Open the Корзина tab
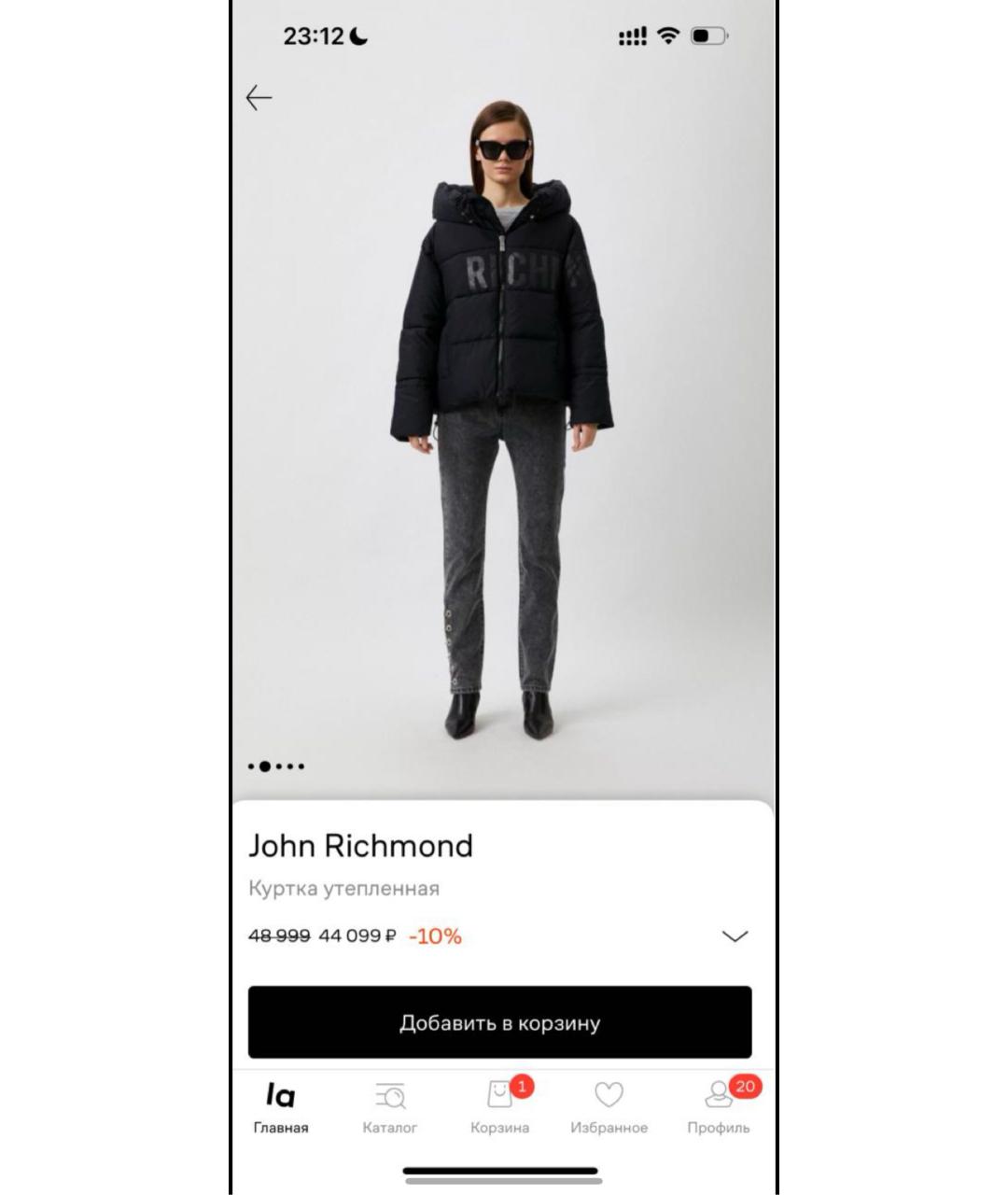Viewport: 1008px width, 1195px height. pyautogui.click(x=500, y=1107)
